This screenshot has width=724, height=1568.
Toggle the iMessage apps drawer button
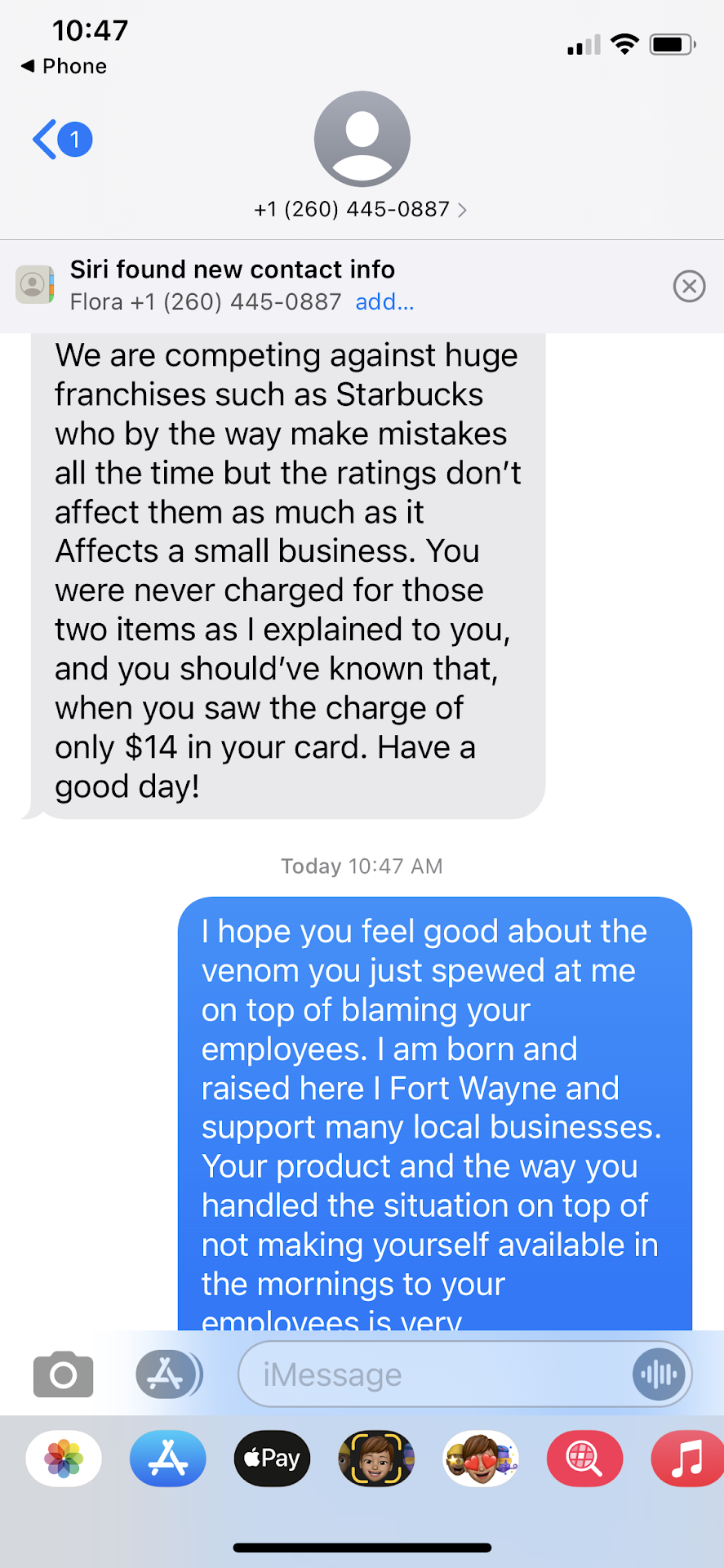(168, 1374)
